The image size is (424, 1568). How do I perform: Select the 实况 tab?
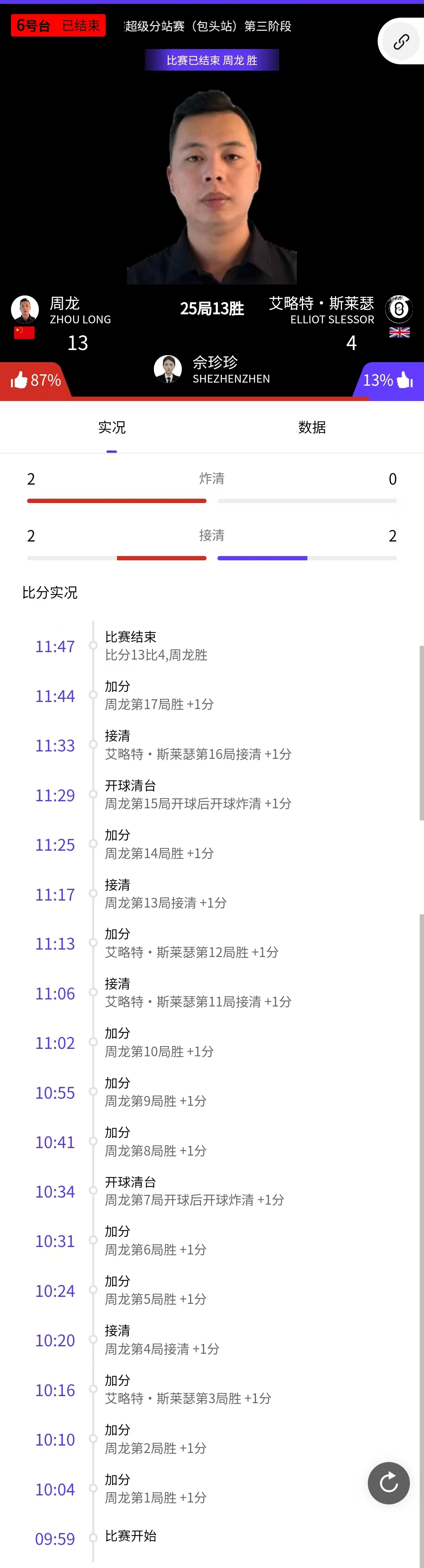pos(111,427)
